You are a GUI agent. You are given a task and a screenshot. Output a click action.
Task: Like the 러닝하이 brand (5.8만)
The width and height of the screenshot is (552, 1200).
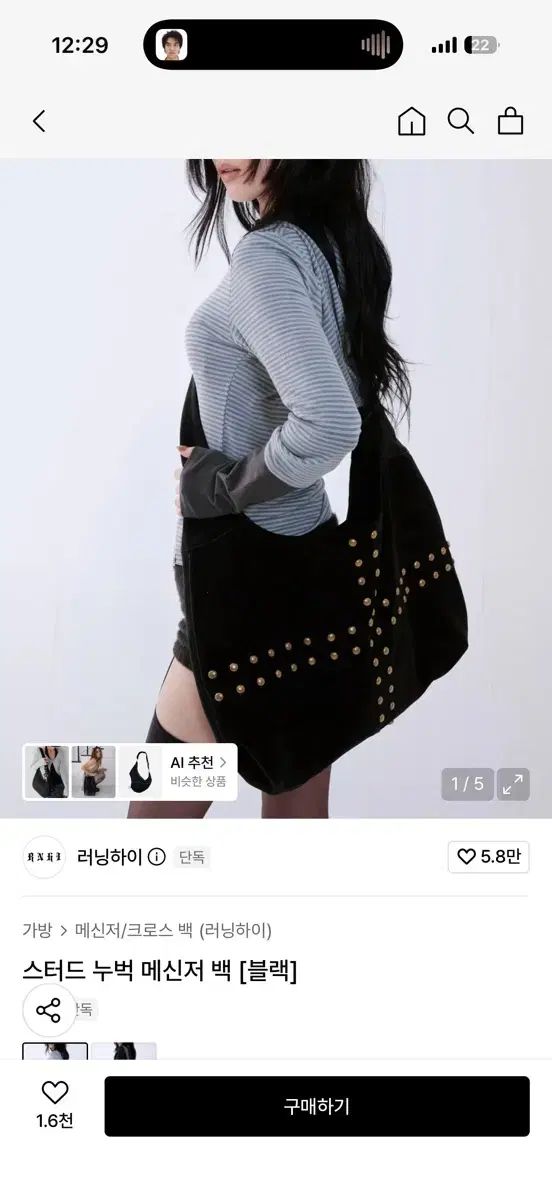(488, 857)
